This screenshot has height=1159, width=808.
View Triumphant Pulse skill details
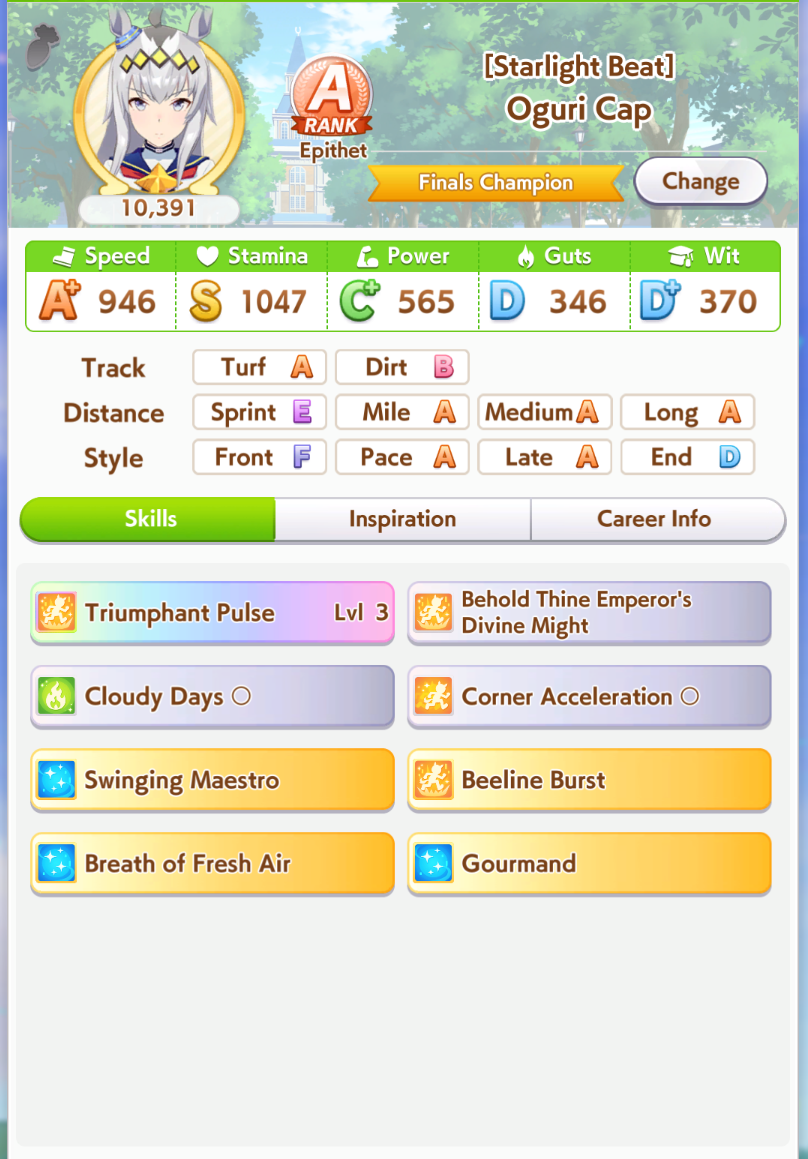click(x=212, y=613)
